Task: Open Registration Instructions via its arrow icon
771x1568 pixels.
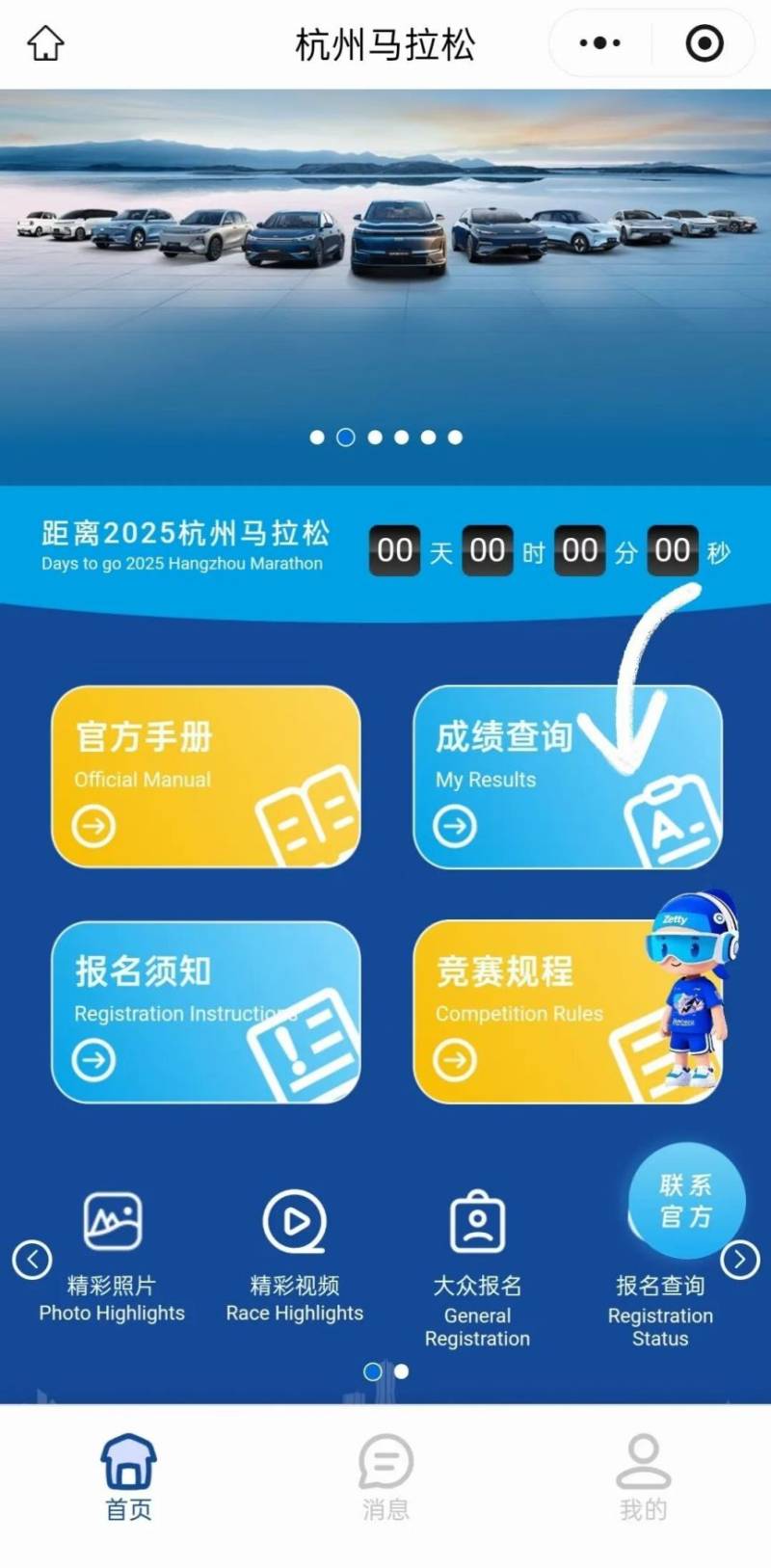Action: point(92,1060)
